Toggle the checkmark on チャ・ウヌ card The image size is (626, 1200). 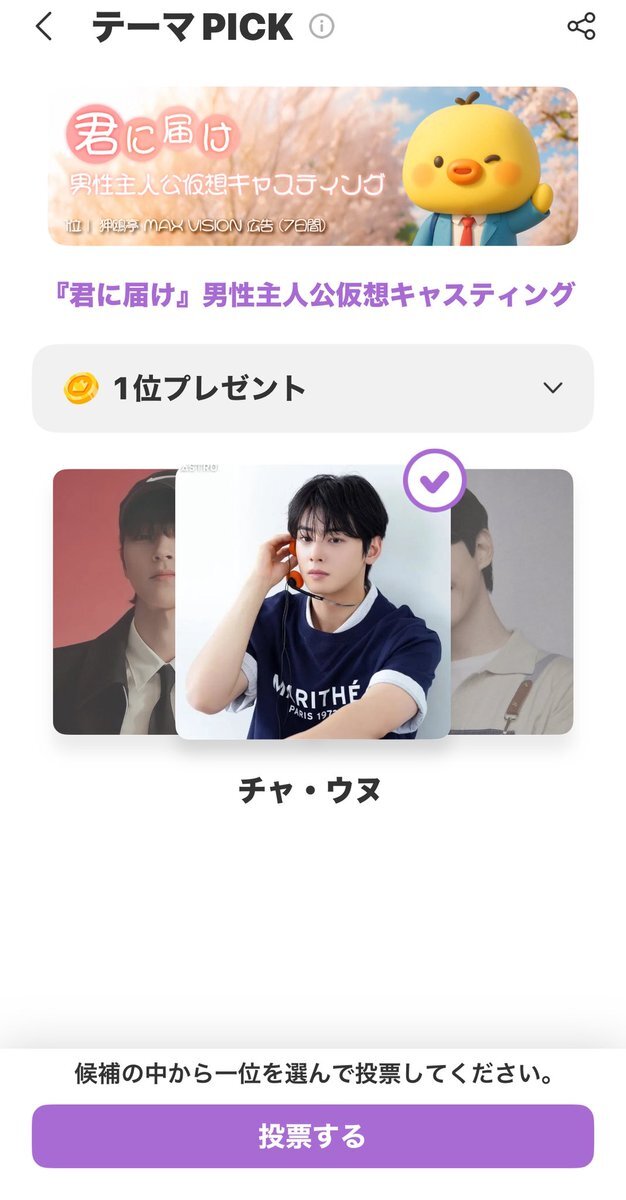click(434, 481)
